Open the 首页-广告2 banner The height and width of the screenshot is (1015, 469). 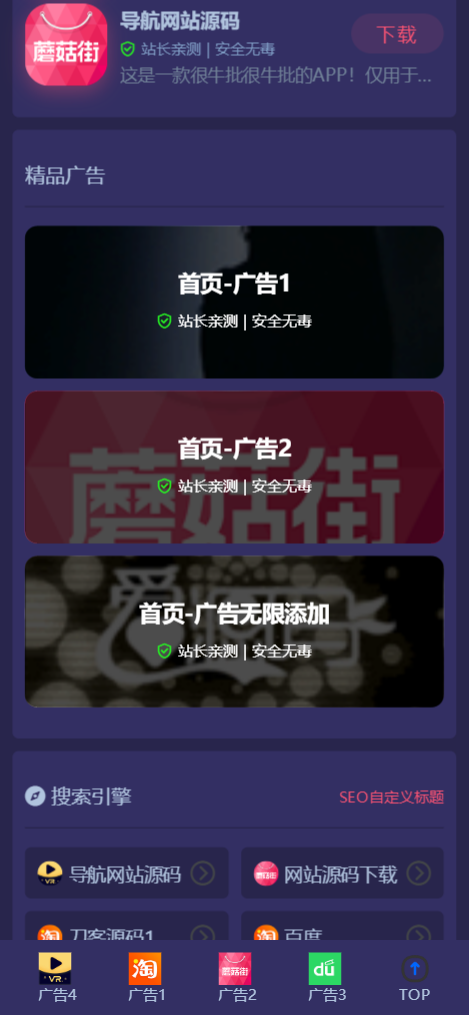coord(234,467)
